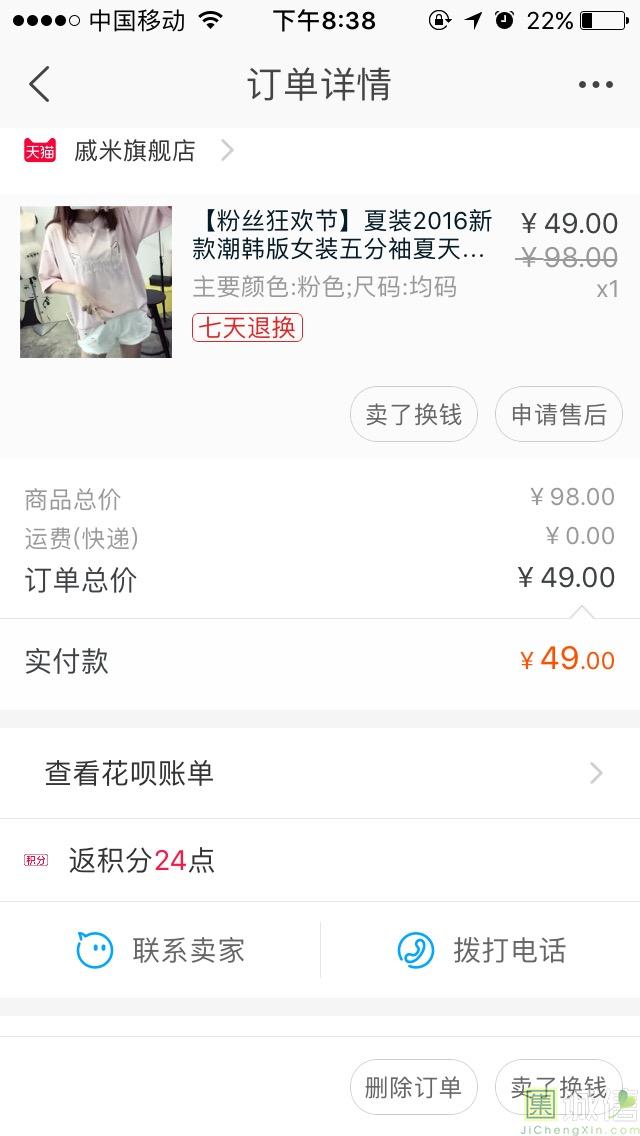640x1136 pixels.
Task: View the 查看花呗账单 bill
Action: (320, 773)
